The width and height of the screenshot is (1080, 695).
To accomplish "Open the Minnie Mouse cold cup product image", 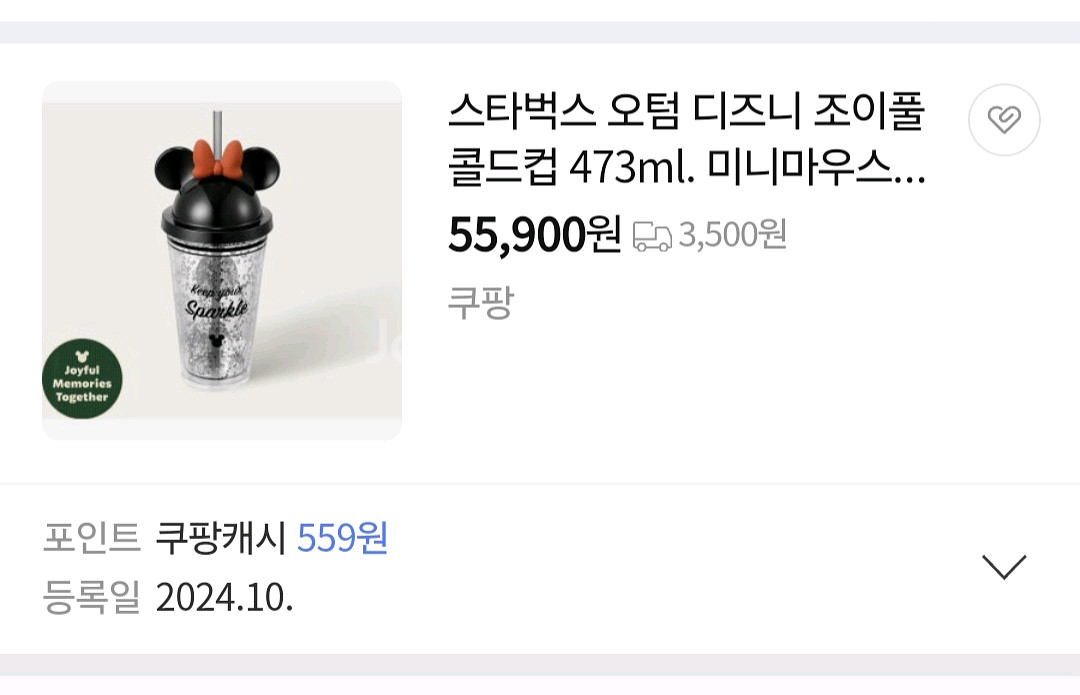I will tap(221, 260).
